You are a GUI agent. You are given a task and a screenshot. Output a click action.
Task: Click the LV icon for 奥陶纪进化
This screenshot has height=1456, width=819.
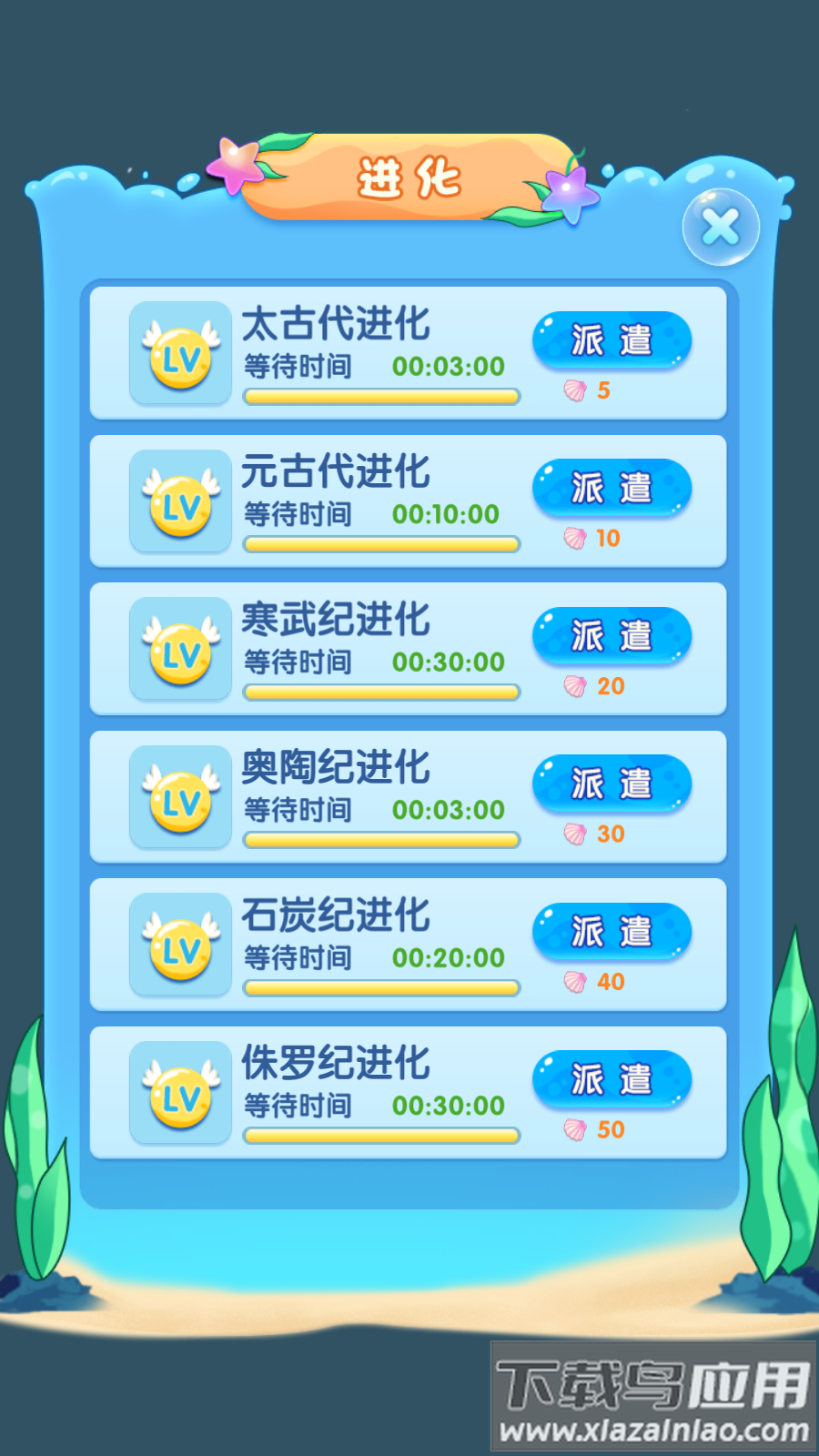coord(179,798)
